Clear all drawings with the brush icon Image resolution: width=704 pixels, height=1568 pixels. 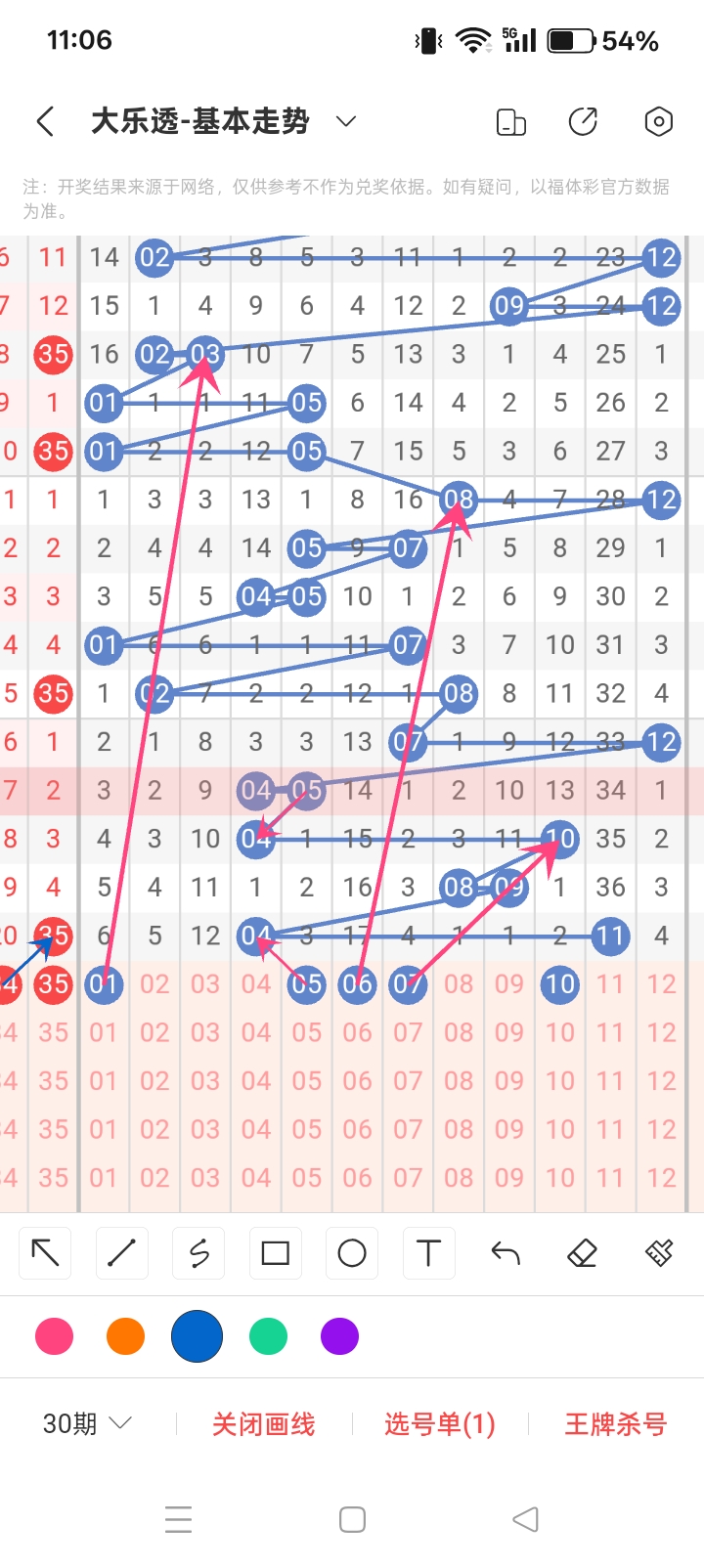pyautogui.click(x=659, y=1253)
